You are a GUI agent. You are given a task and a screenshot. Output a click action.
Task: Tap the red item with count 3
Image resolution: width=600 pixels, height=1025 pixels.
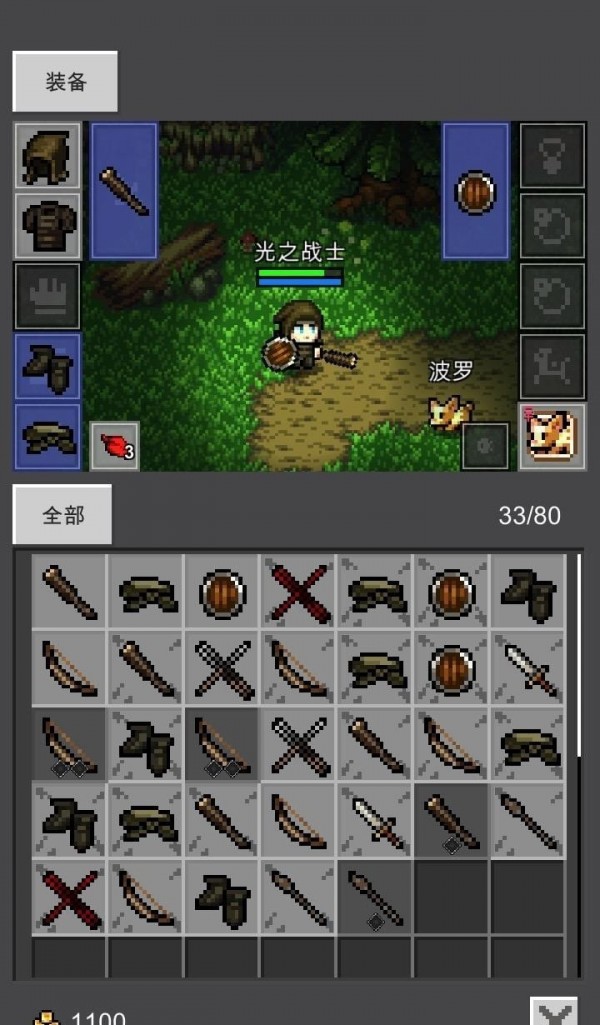coord(115,446)
